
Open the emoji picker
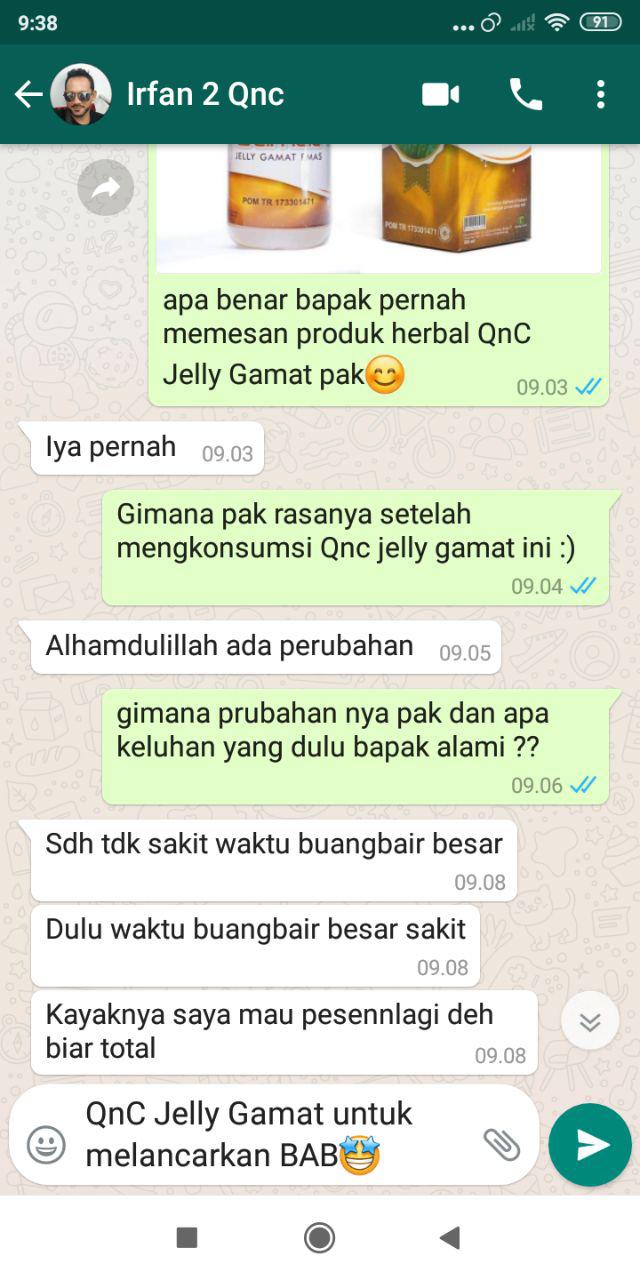click(46, 1144)
